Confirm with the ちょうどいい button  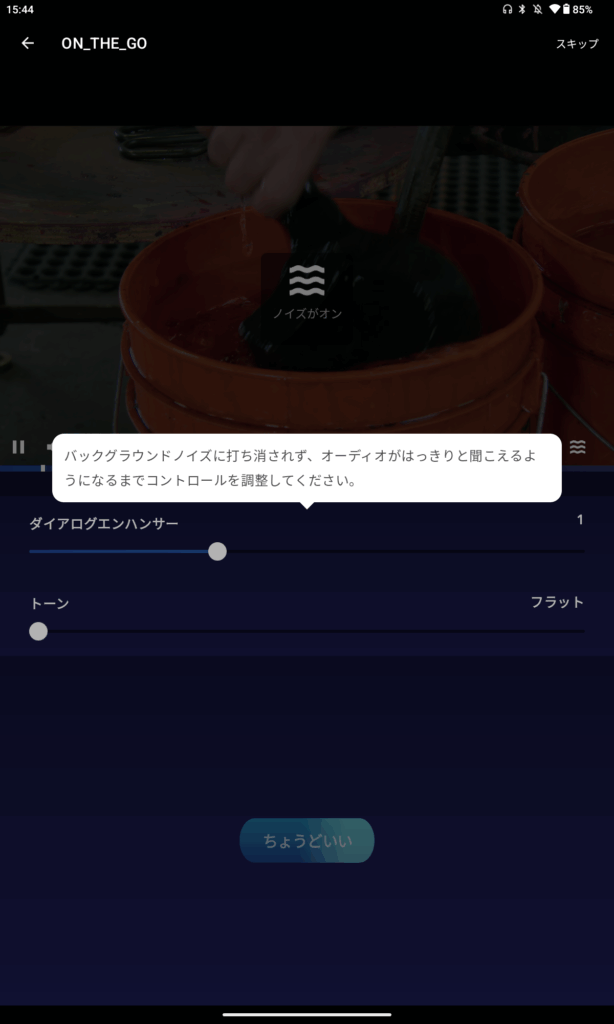point(307,840)
